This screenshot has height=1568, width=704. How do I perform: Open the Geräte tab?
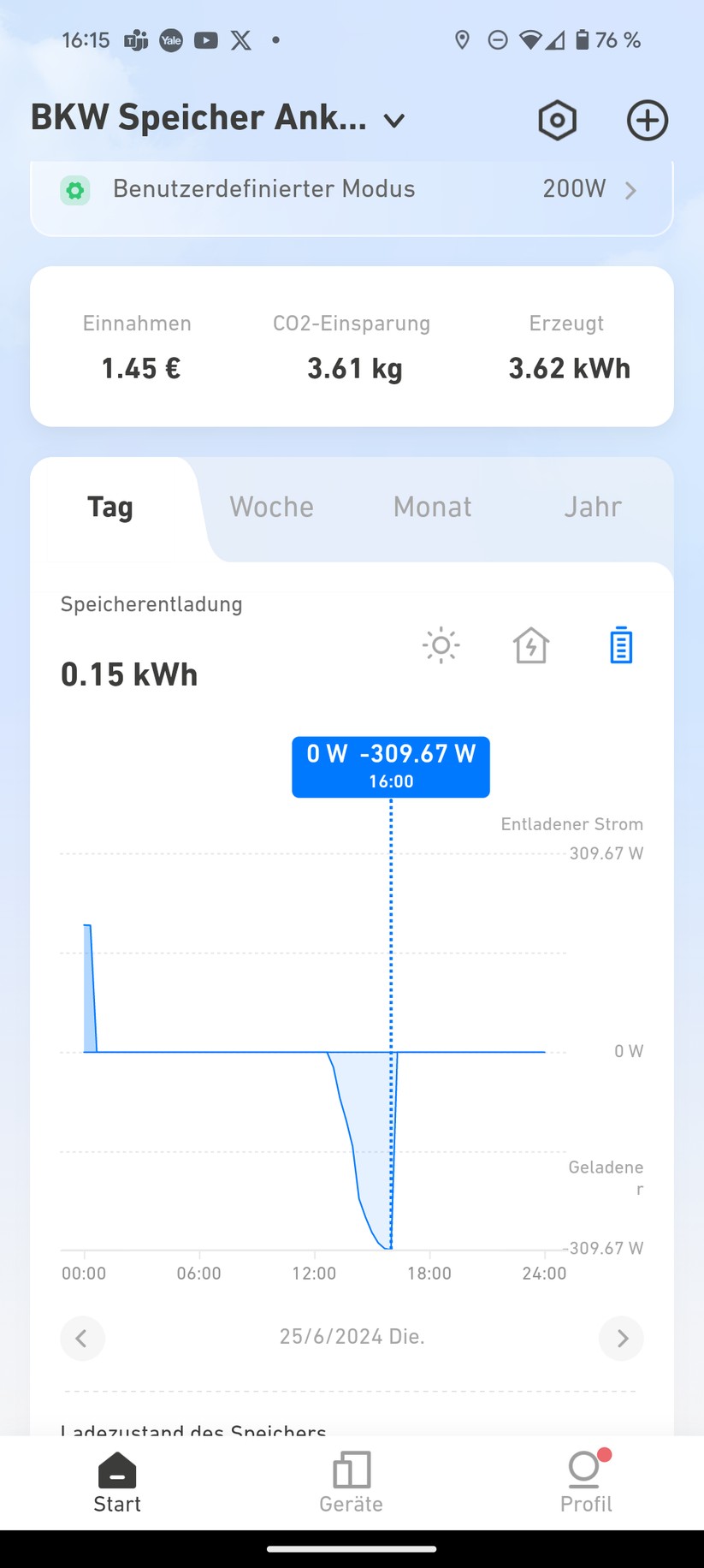pyautogui.click(x=351, y=1482)
